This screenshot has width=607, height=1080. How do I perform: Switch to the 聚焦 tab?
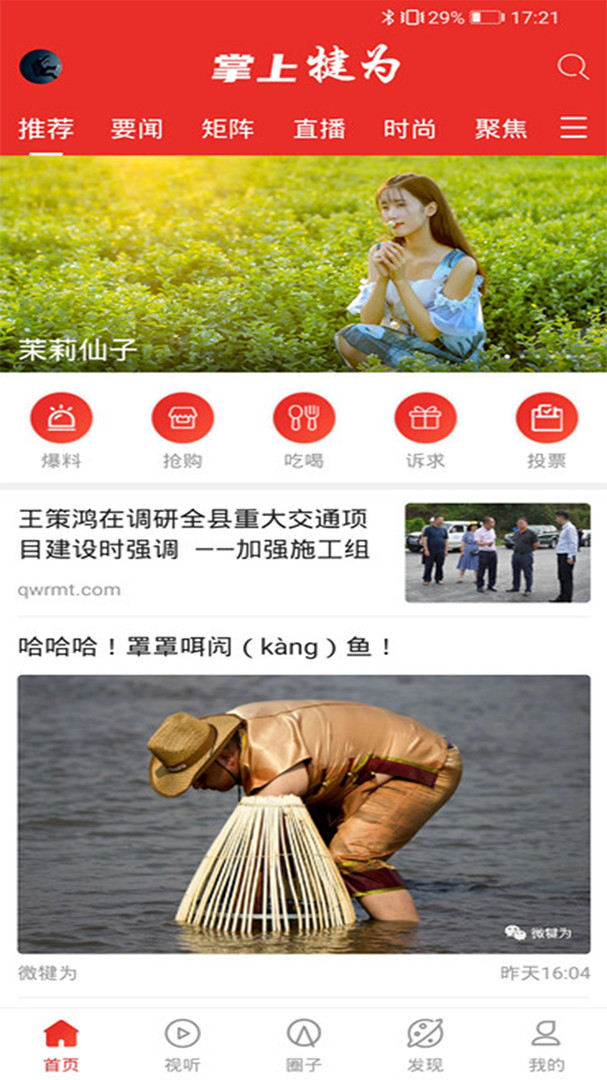501,129
